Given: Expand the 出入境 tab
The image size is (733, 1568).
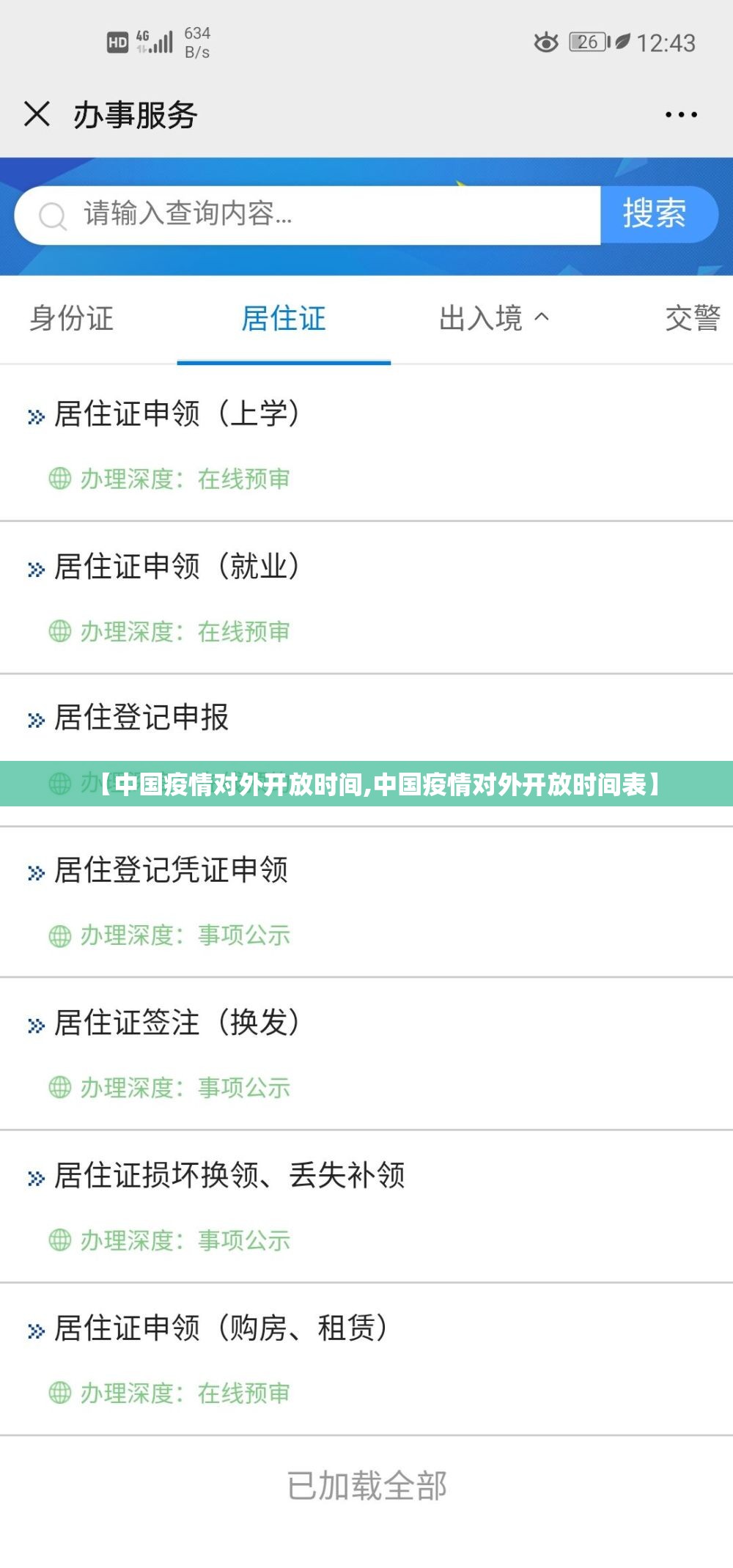Looking at the screenshot, I should [x=493, y=319].
